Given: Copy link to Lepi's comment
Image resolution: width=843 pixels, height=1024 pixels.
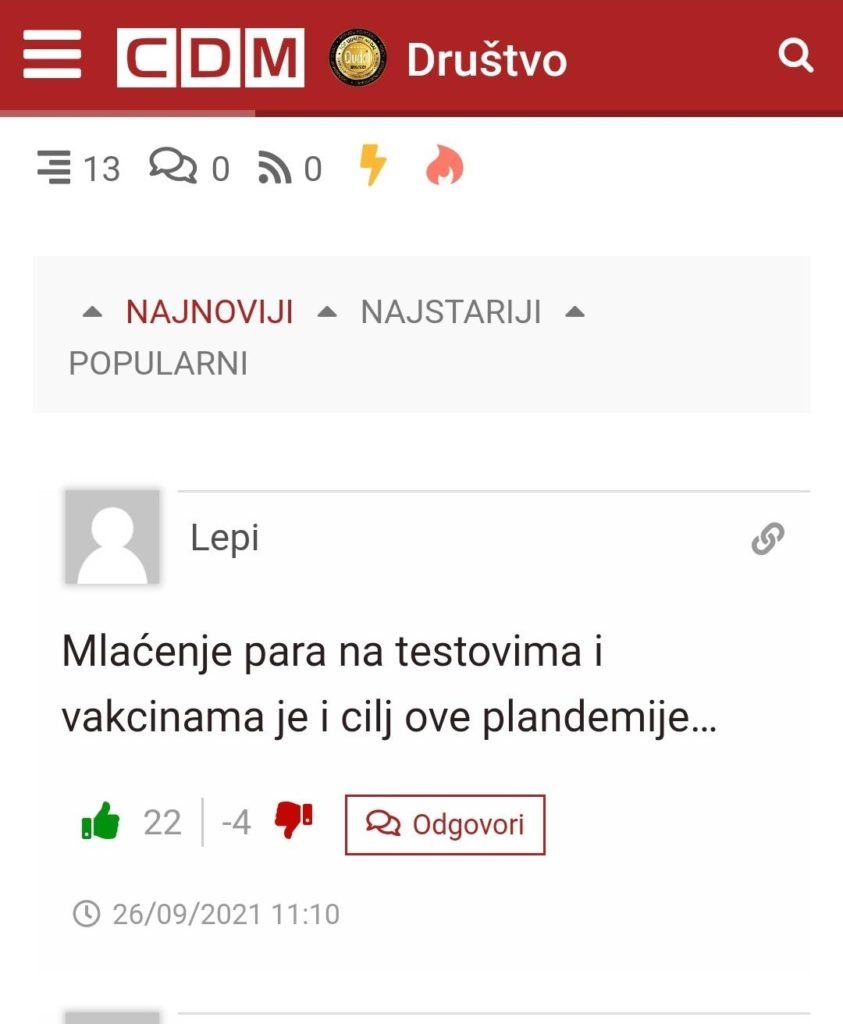Looking at the screenshot, I should [x=767, y=540].
